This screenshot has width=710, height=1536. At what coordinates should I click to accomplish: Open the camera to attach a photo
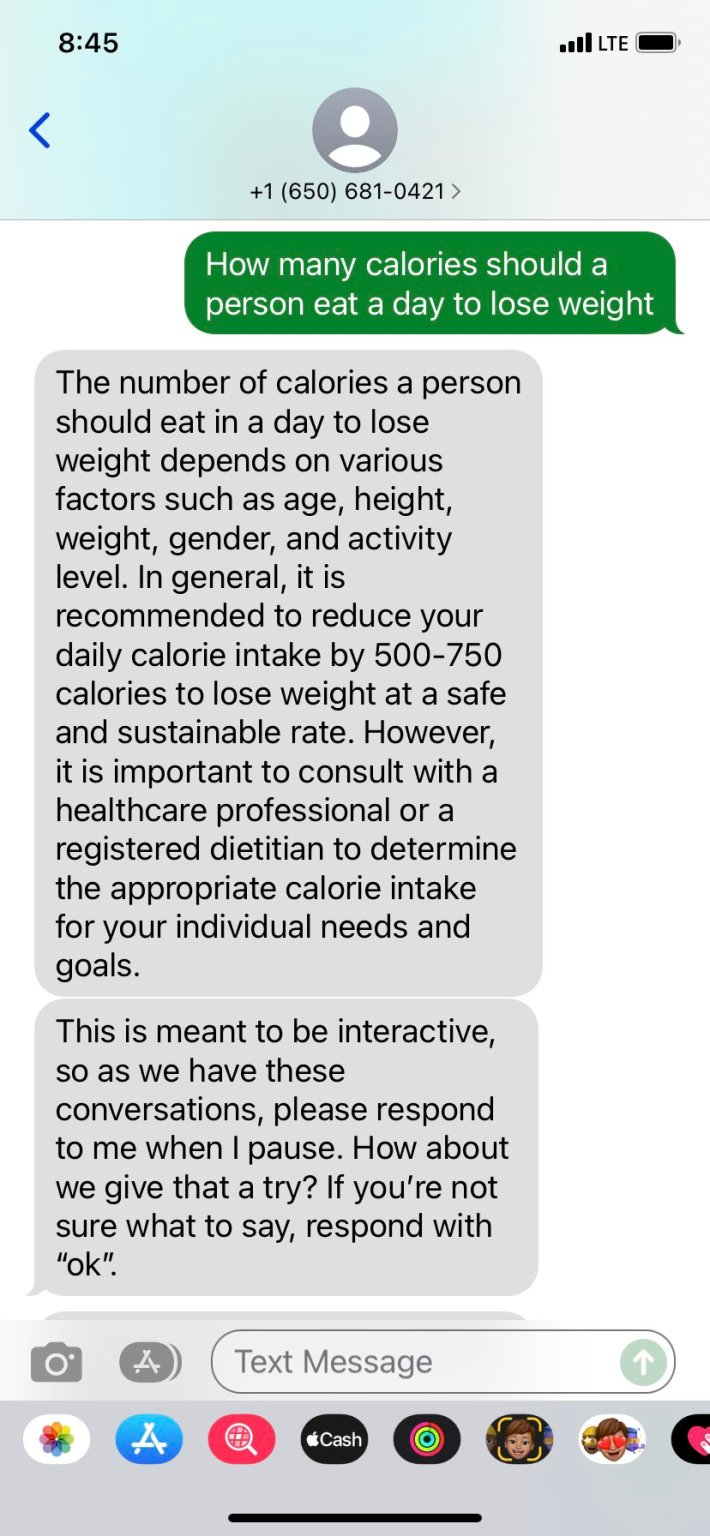(56, 1362)
